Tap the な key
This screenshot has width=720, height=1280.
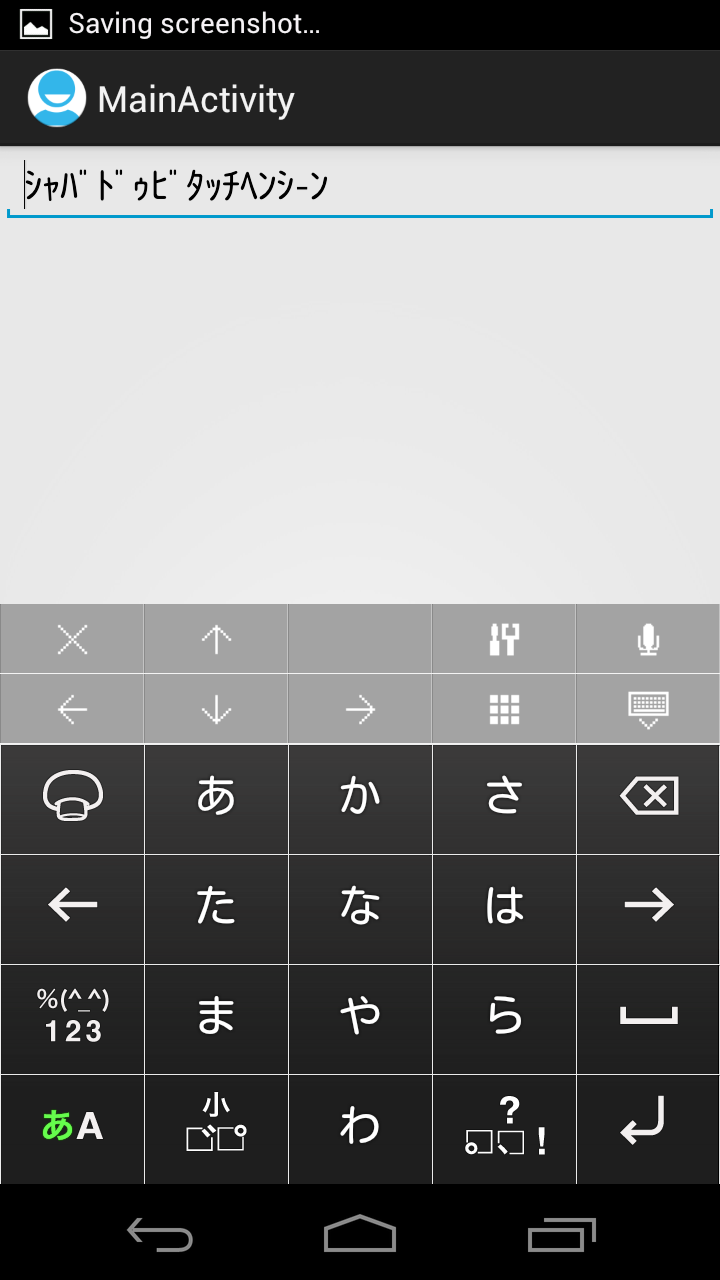[360, 908]
